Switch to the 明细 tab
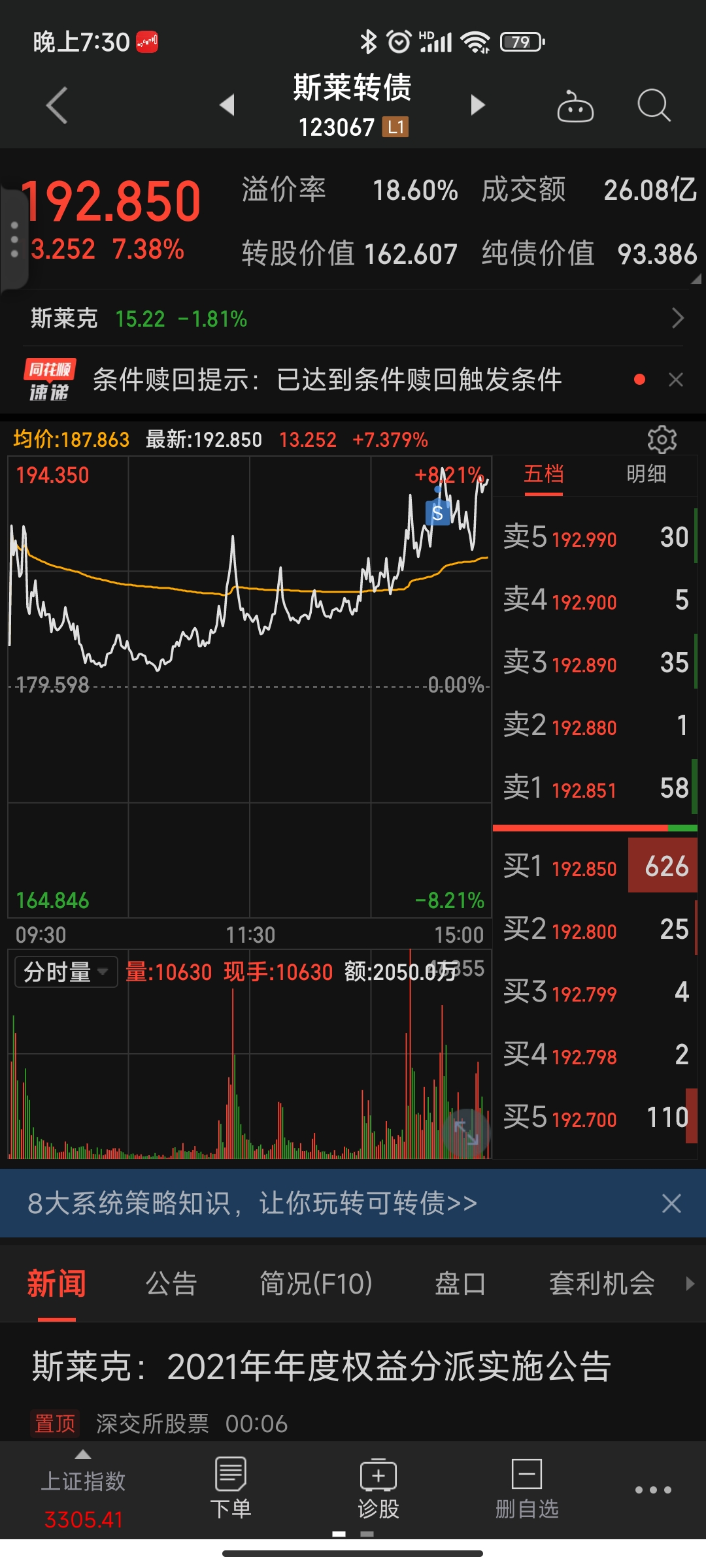Viewport: 706px width, 1568px height. tap(646, 474)
